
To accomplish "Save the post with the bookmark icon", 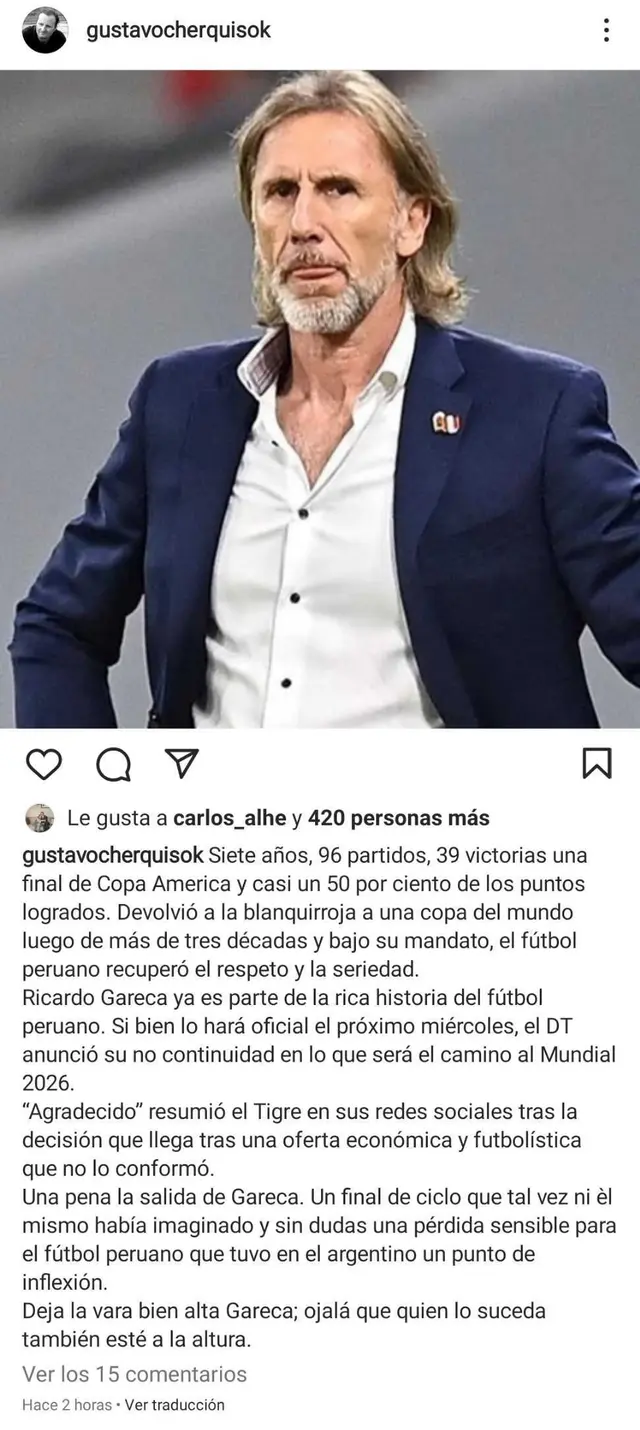I will (596, 764).
